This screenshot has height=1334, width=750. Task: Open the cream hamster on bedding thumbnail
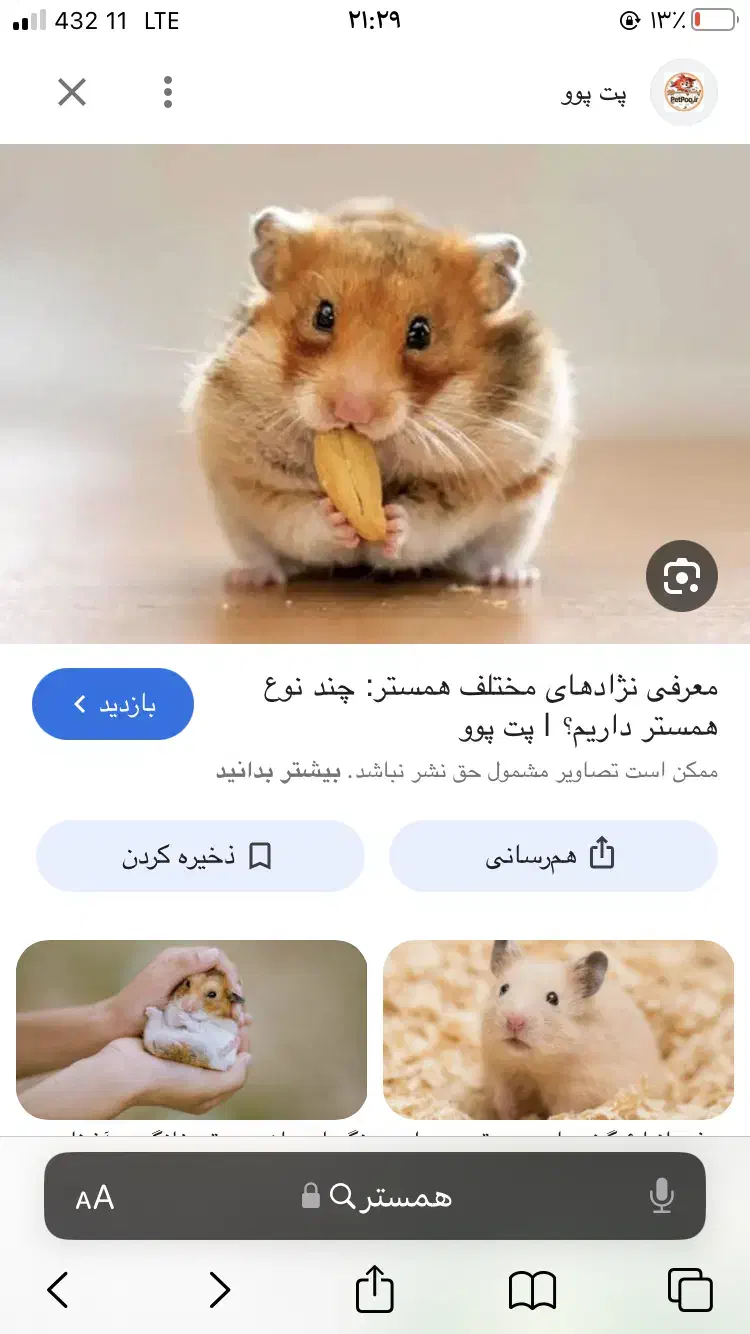[x=558, y=1030]
